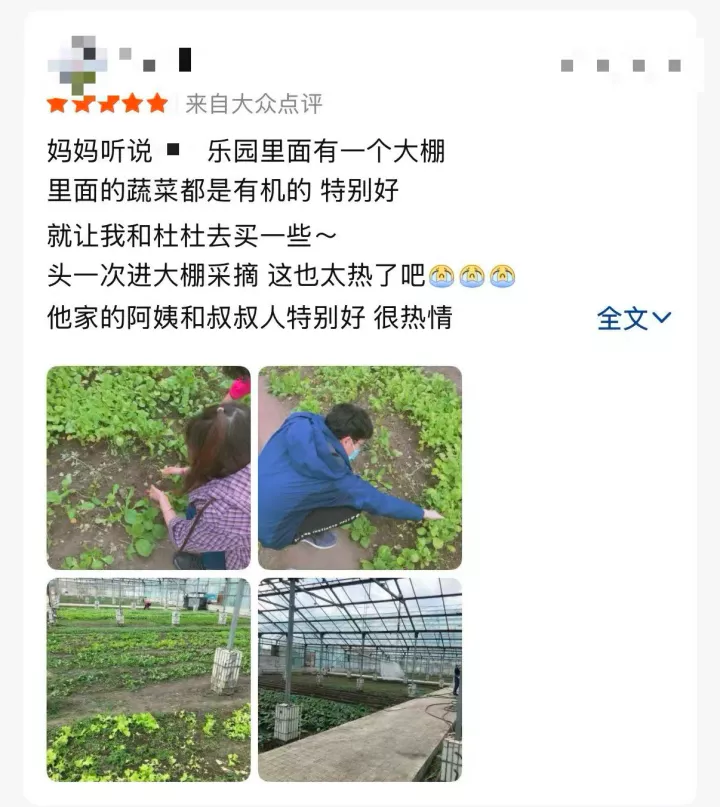View photo of green vegetable rows in greenhouse
The height and width of the screenshot is (807, 720).
click(x=149, y=679)
